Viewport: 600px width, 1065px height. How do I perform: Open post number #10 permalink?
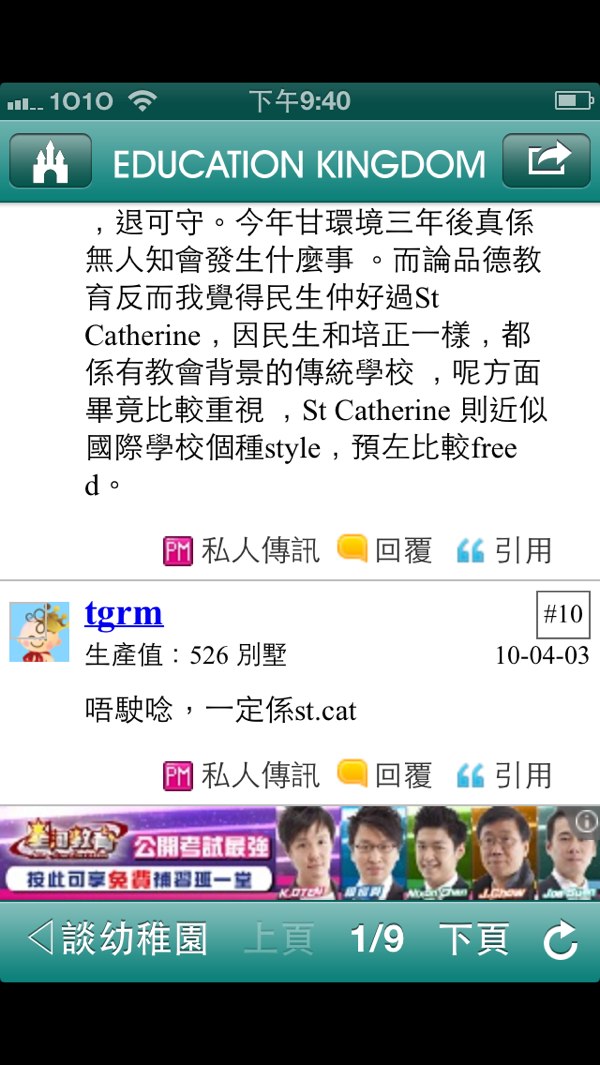(563, 614)
